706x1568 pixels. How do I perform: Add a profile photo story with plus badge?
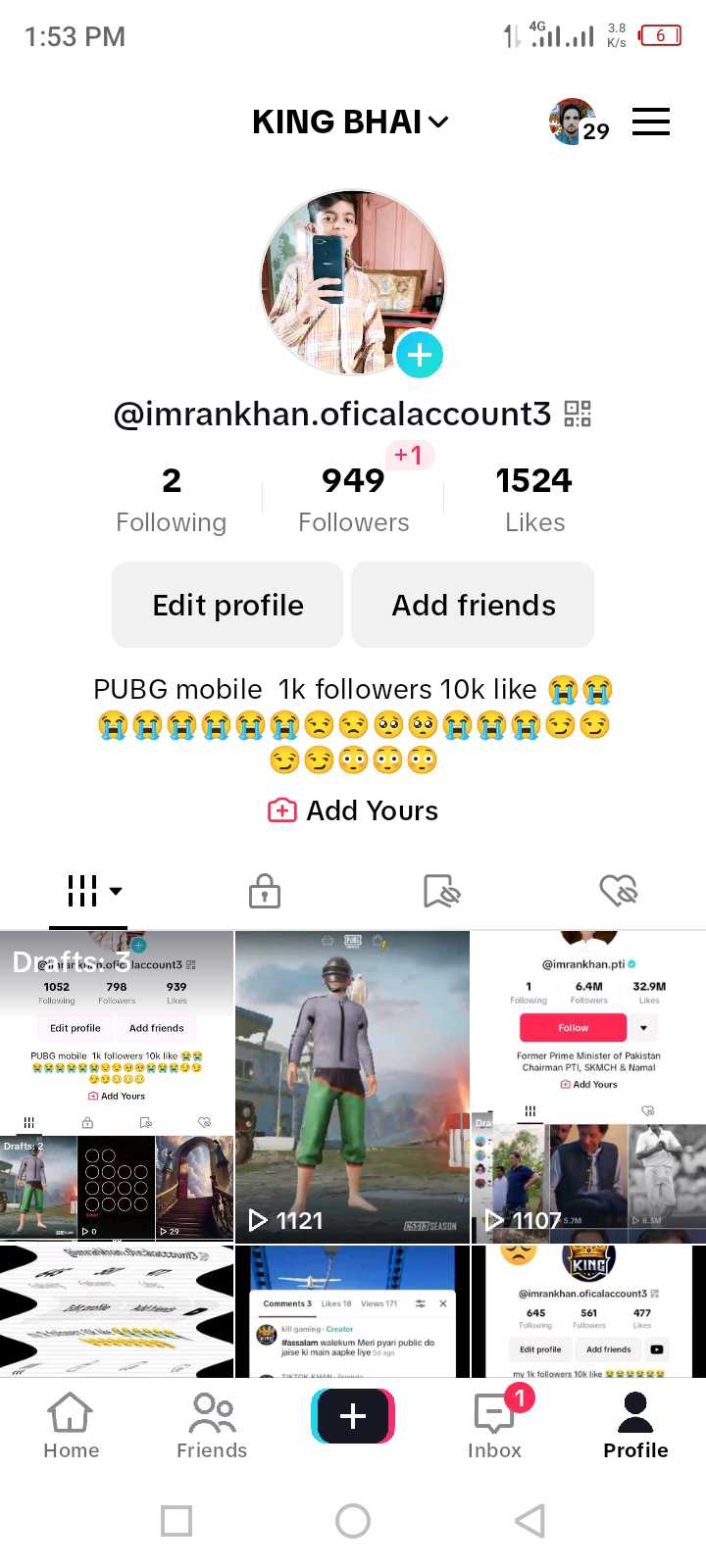coord(420,355)
